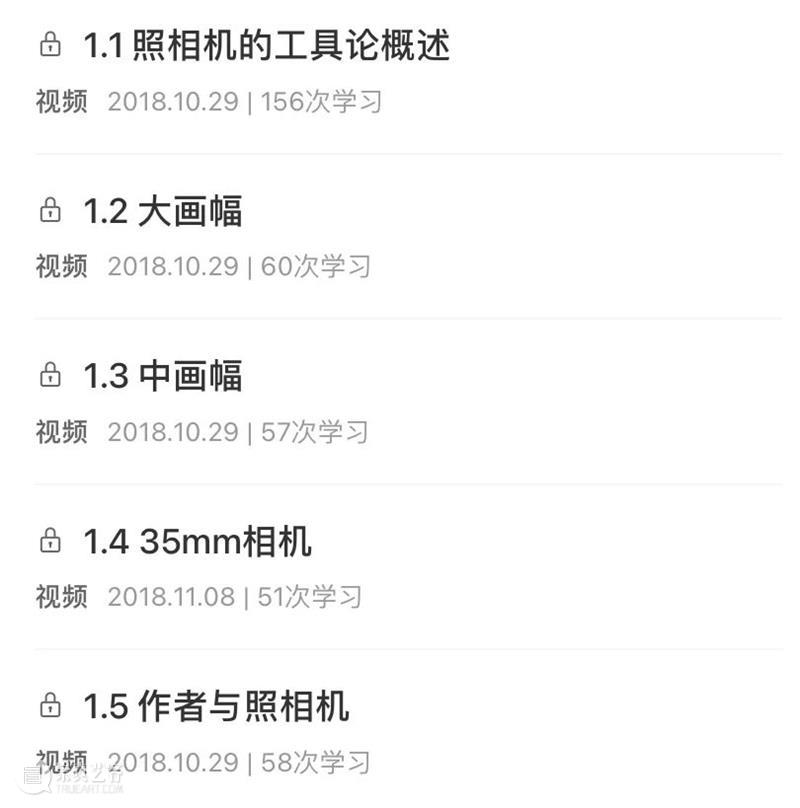Select the 视频 label below 1.2 大画幅
This screenshot has width=800, height=808.
63,266
